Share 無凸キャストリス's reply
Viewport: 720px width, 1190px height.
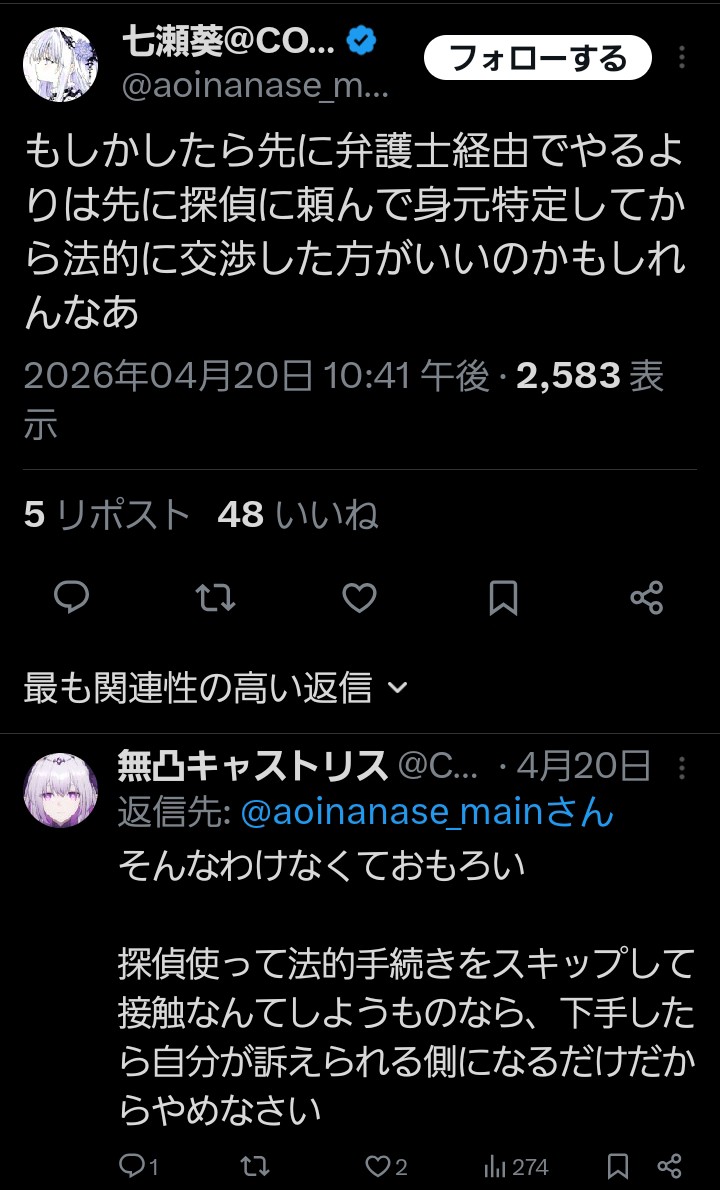coord(670,1166)
